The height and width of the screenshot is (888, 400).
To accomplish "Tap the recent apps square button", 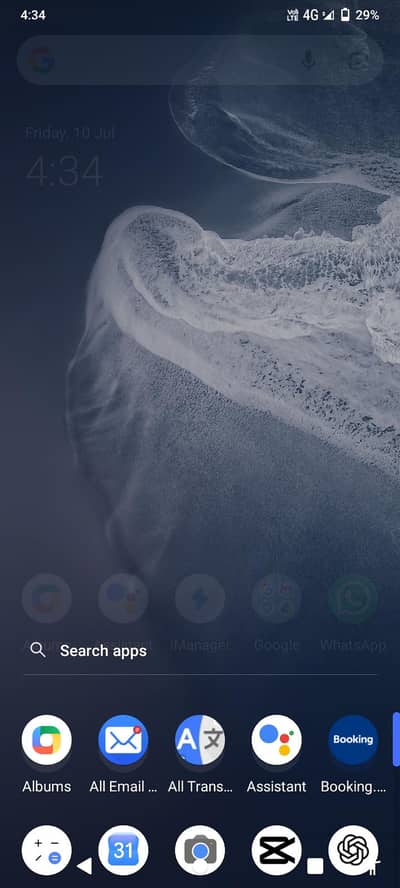I will (x=315, y=866).
